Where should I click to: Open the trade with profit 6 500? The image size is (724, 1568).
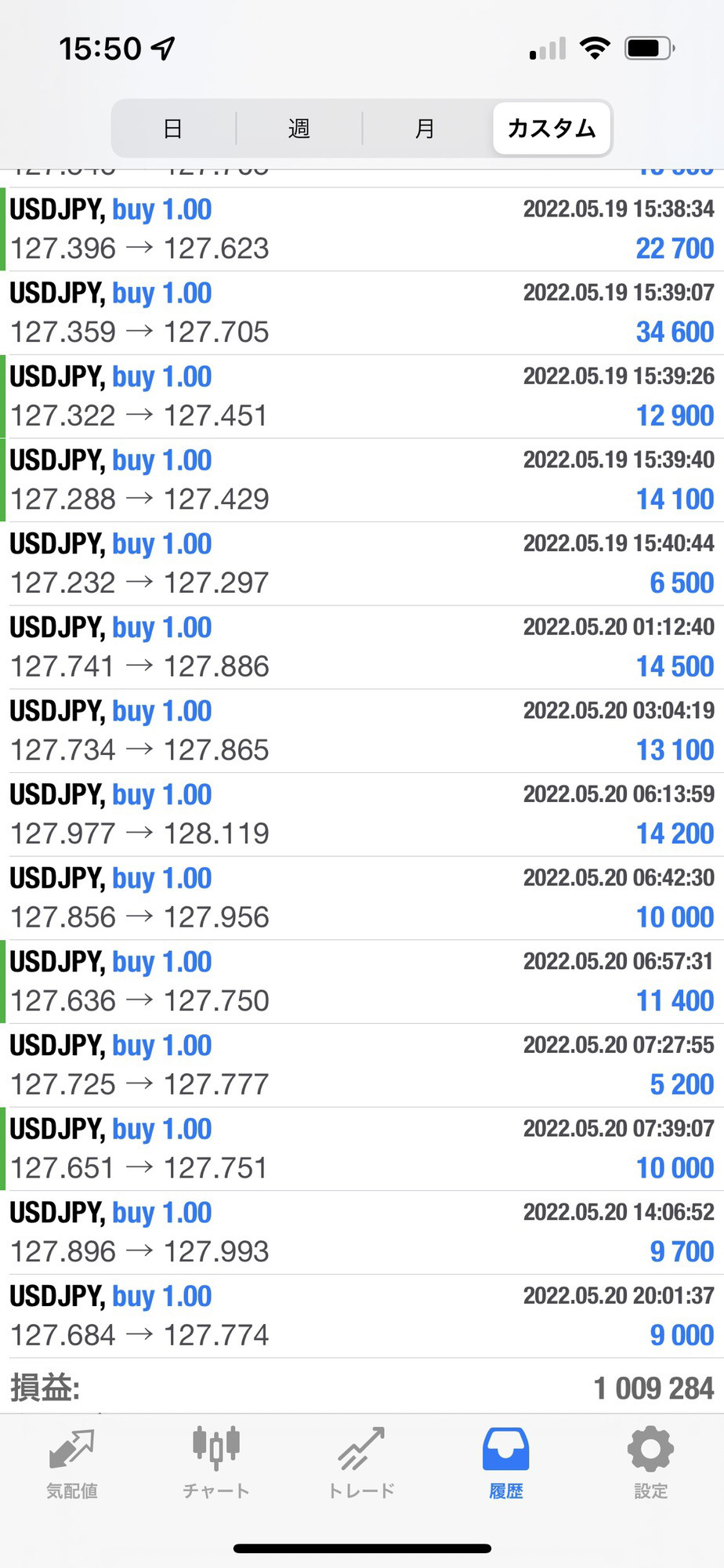pos(362,564)
